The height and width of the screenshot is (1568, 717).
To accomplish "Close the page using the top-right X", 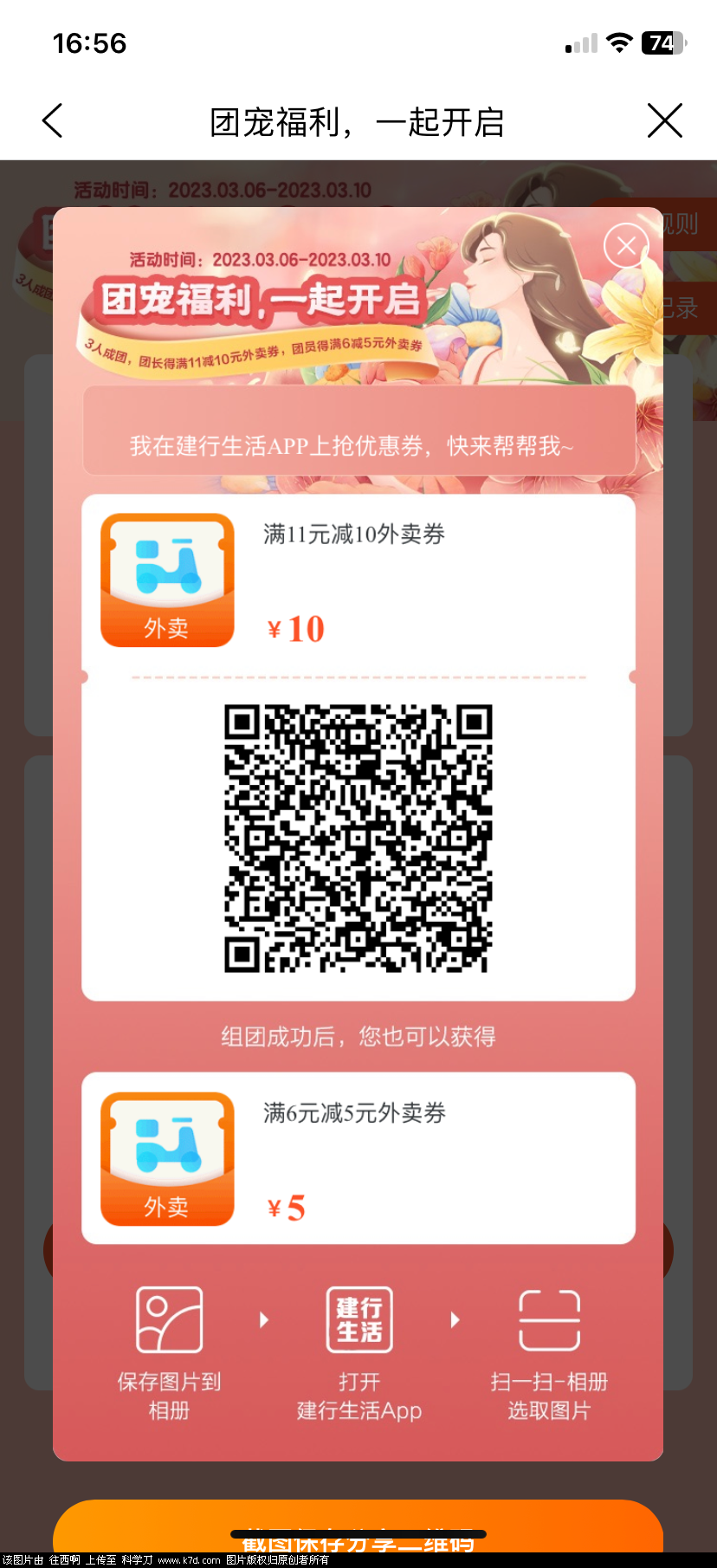I will pos(664,121).
